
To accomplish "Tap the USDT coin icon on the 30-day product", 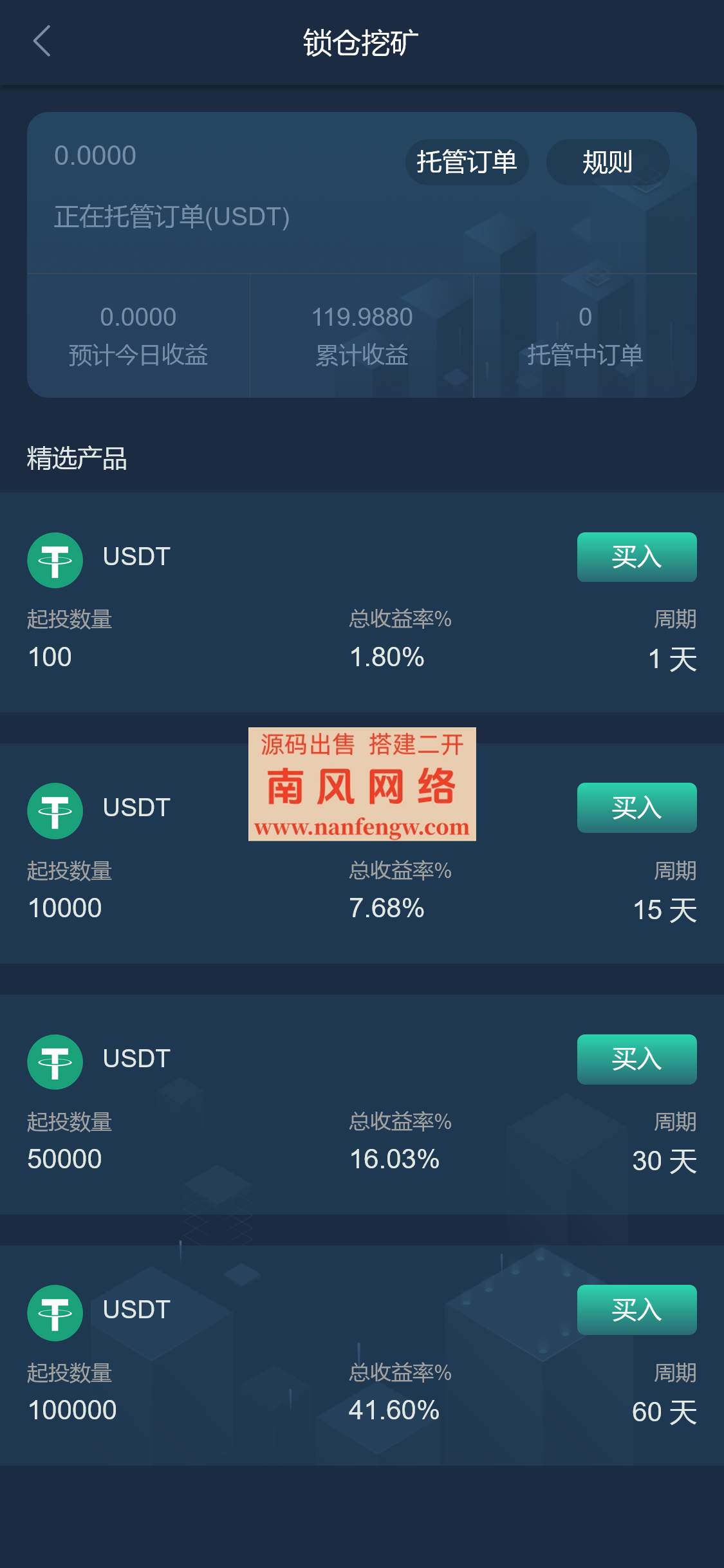I will click(55, 1059).
